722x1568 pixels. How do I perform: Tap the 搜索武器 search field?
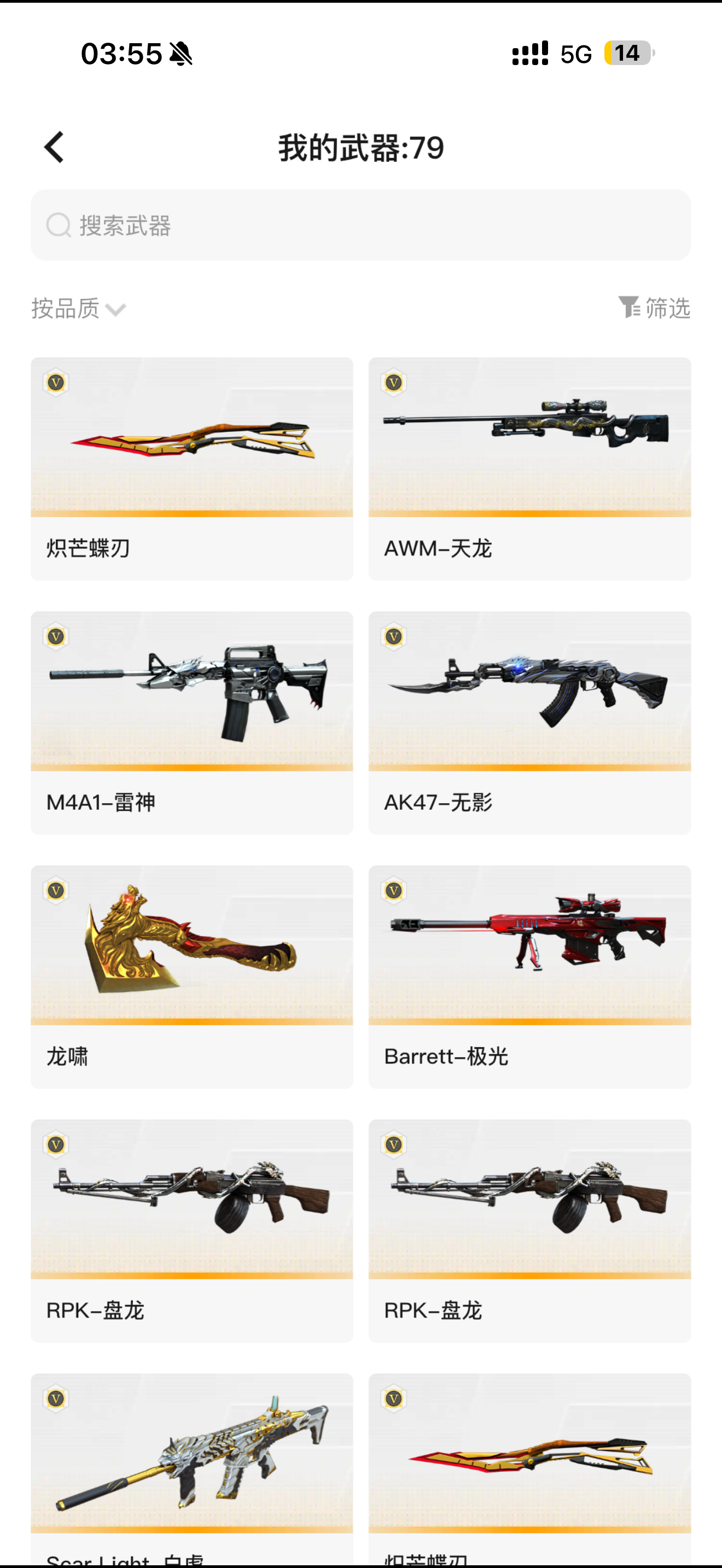pos(360,225)
